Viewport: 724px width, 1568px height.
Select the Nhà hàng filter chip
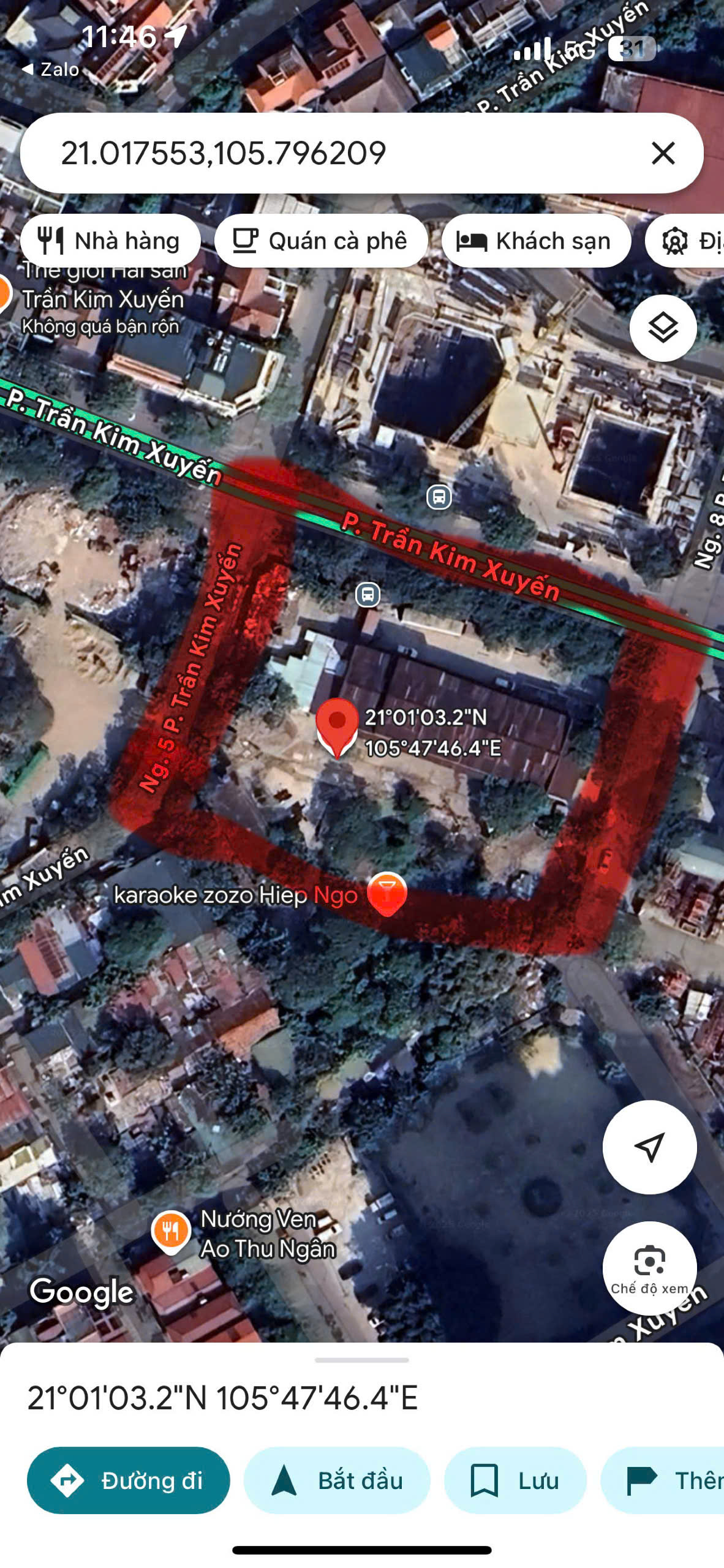pyautogui.click(x=110, y=241)
